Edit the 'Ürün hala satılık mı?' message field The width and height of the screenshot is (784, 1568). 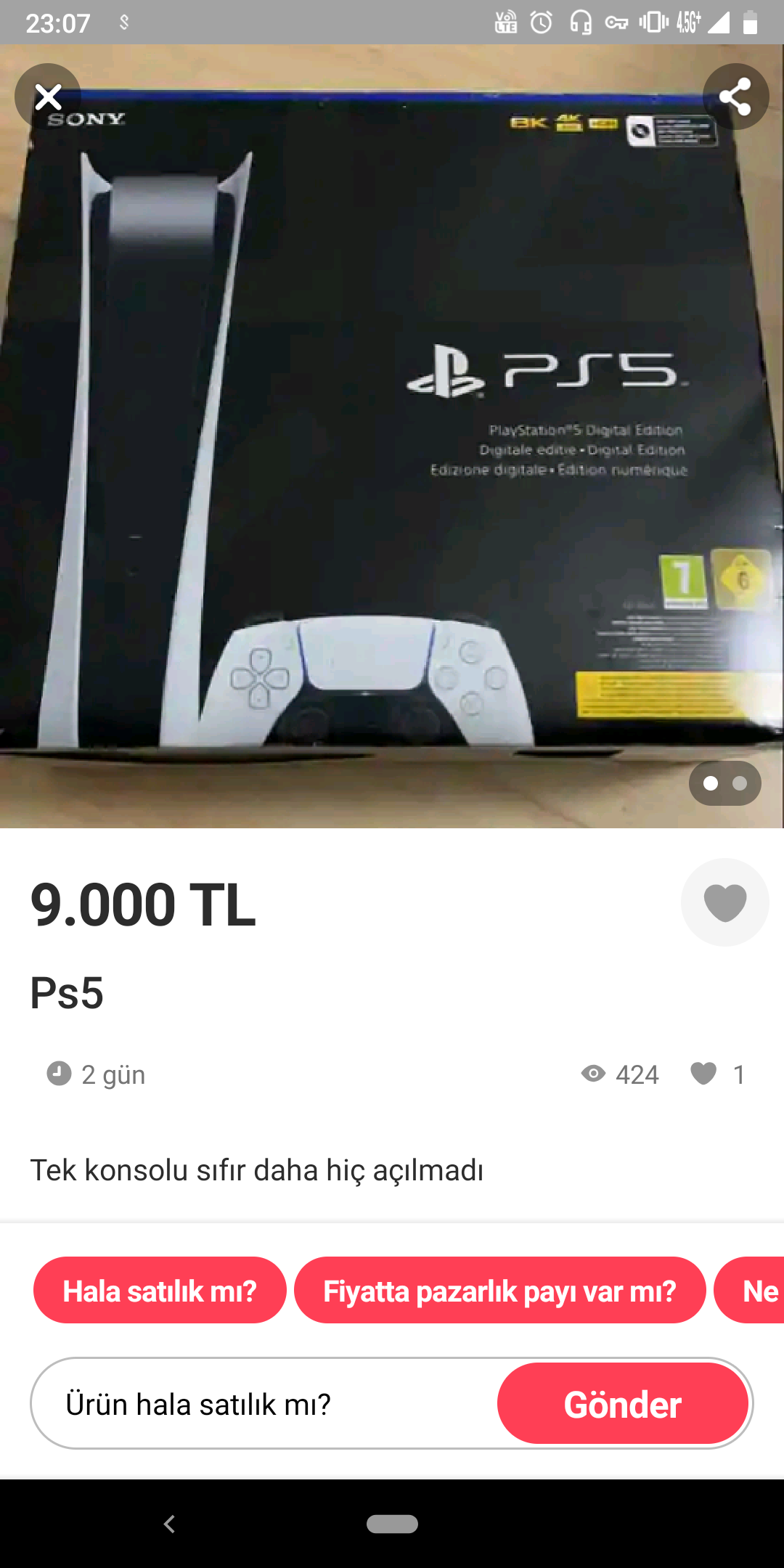(x=269, y=1404)
